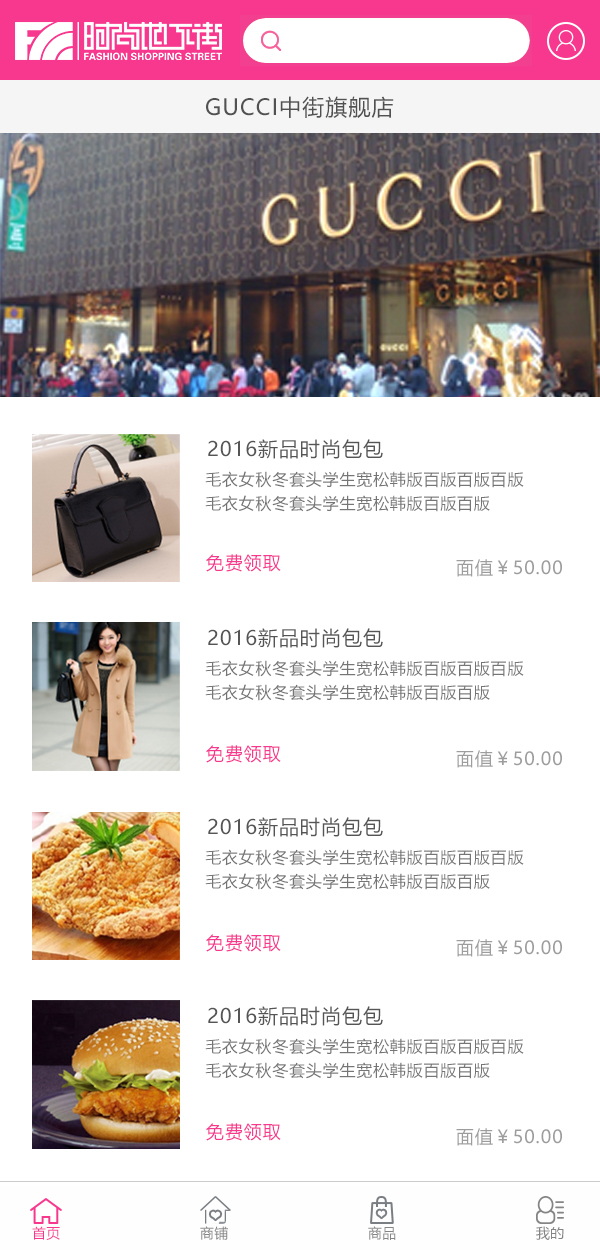Go to the 商铺 tab
This screenshot has height=1250, width=600.
pos(214,1218)
